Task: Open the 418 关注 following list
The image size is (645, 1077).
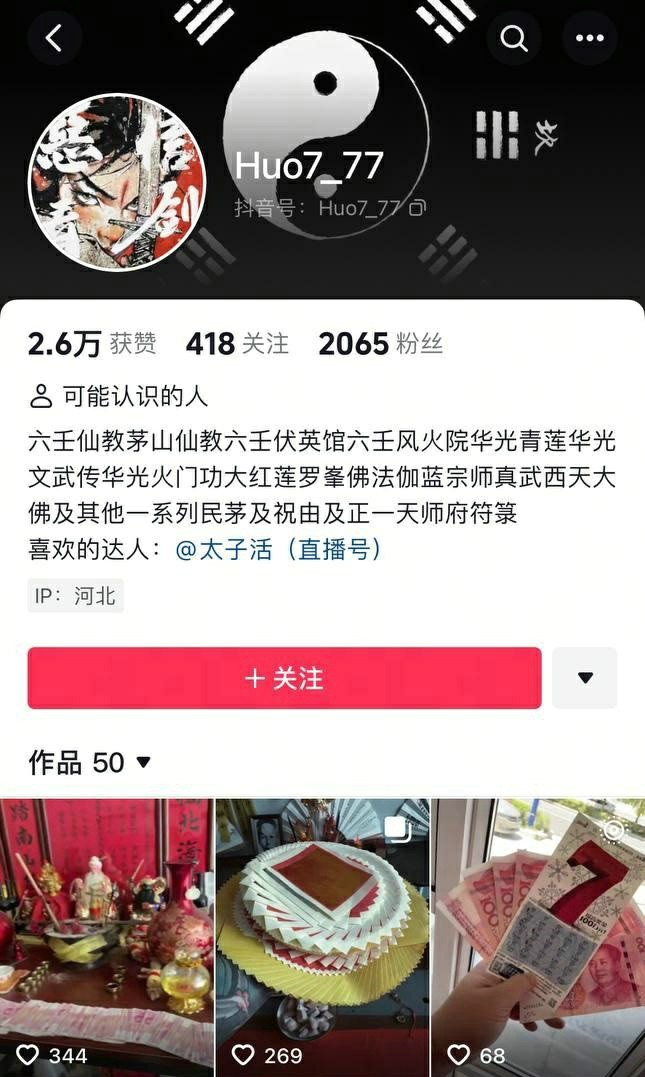Action: click(x=237, y=344)
